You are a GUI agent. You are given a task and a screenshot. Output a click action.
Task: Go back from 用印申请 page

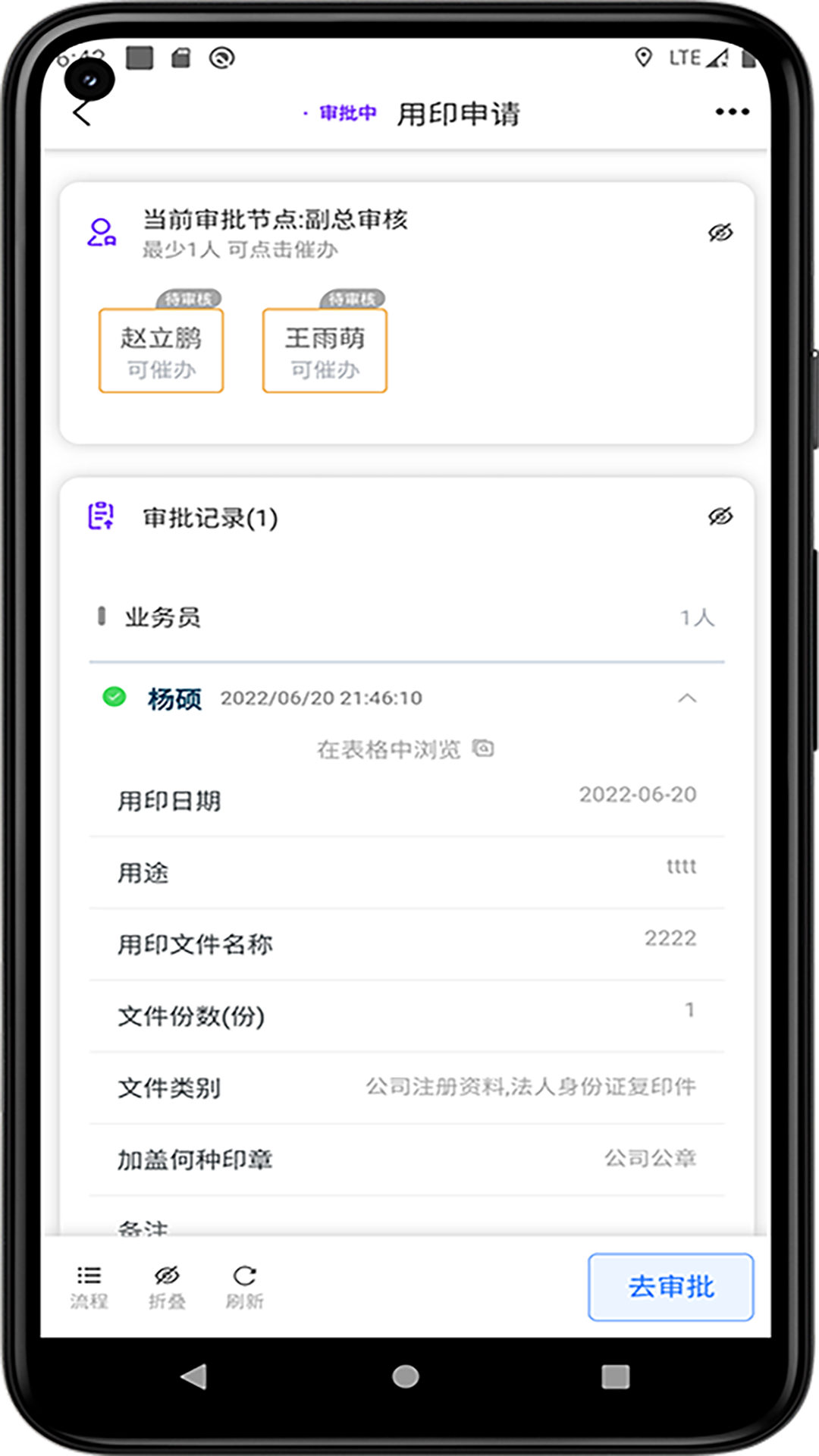point(82,115)
